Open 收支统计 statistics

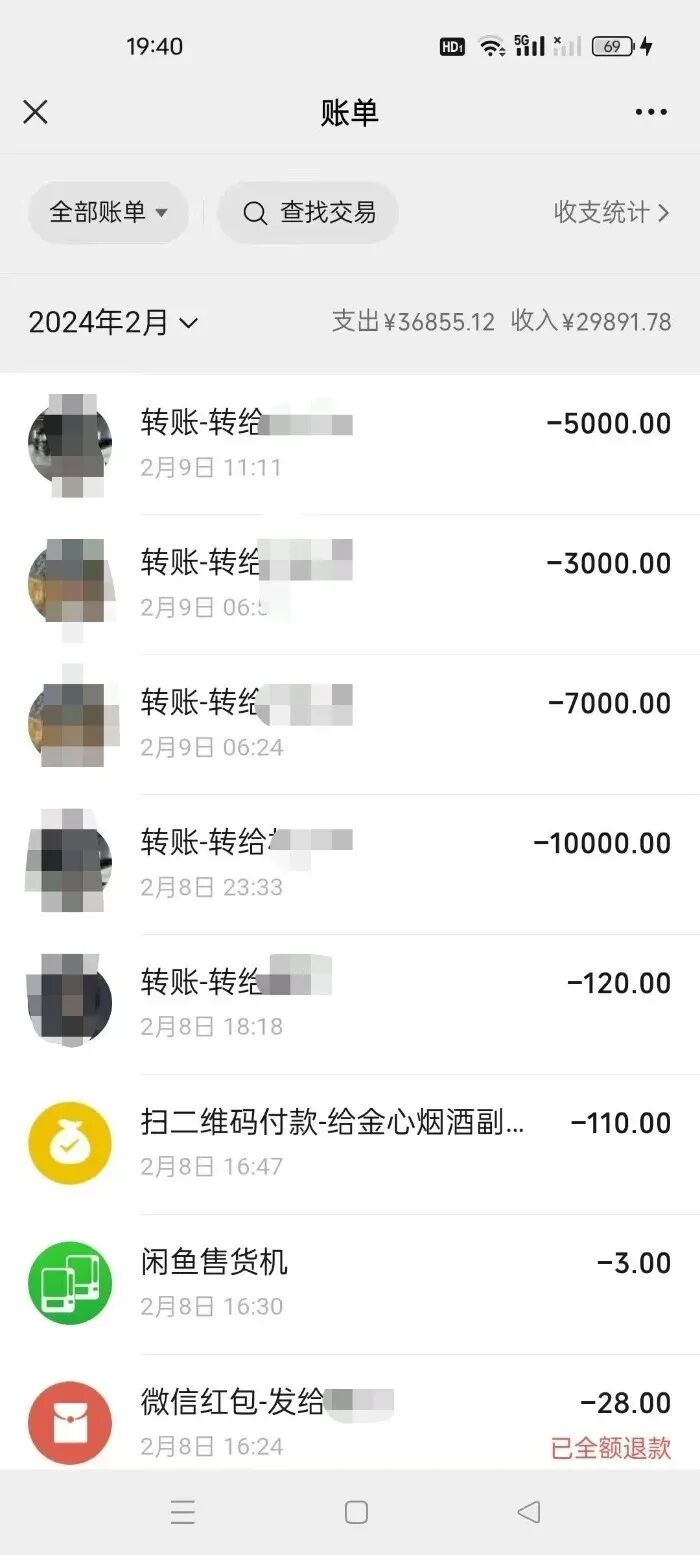point(611,212)
